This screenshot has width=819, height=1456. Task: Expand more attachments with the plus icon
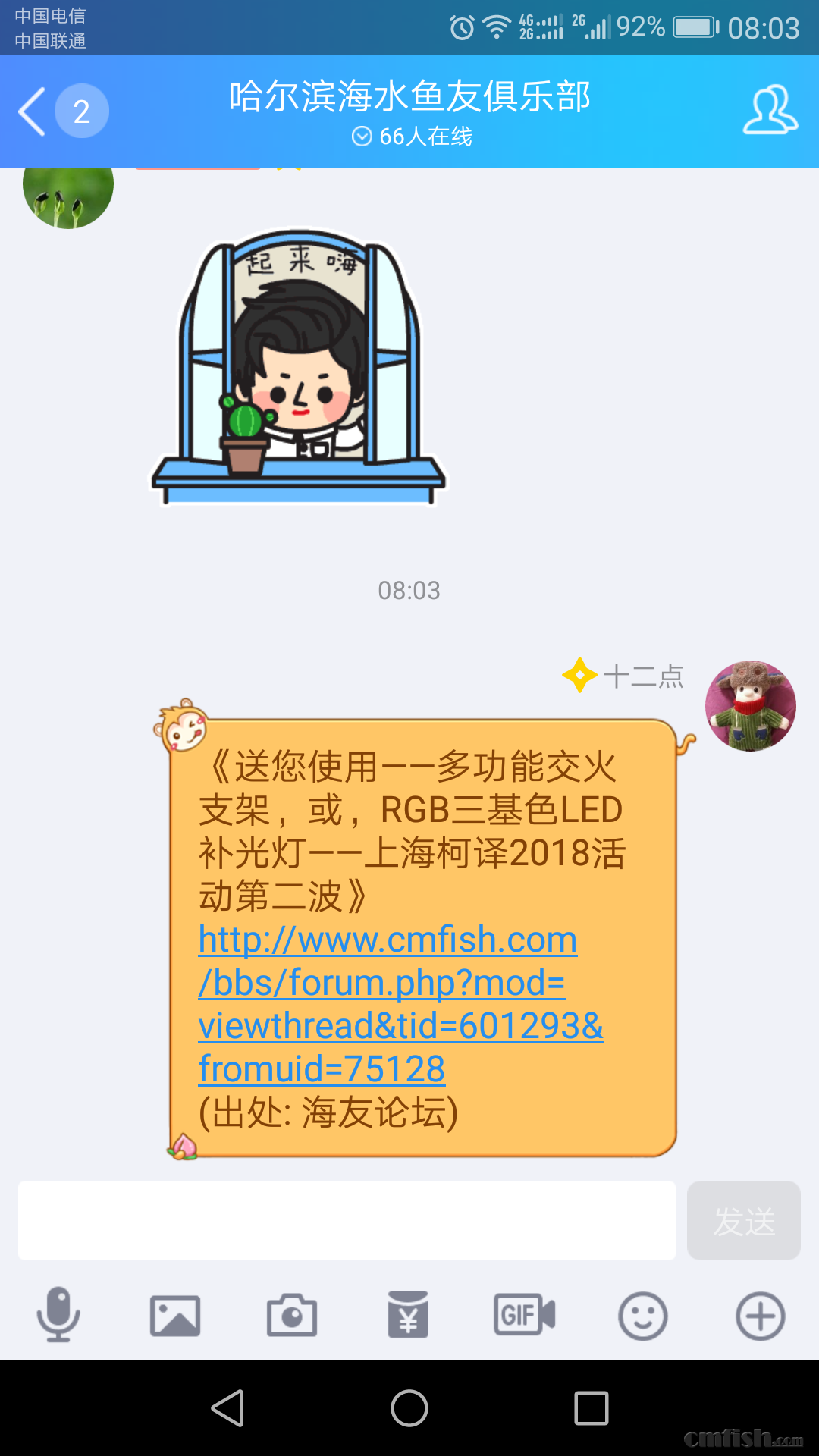(x=759, y=1316)
